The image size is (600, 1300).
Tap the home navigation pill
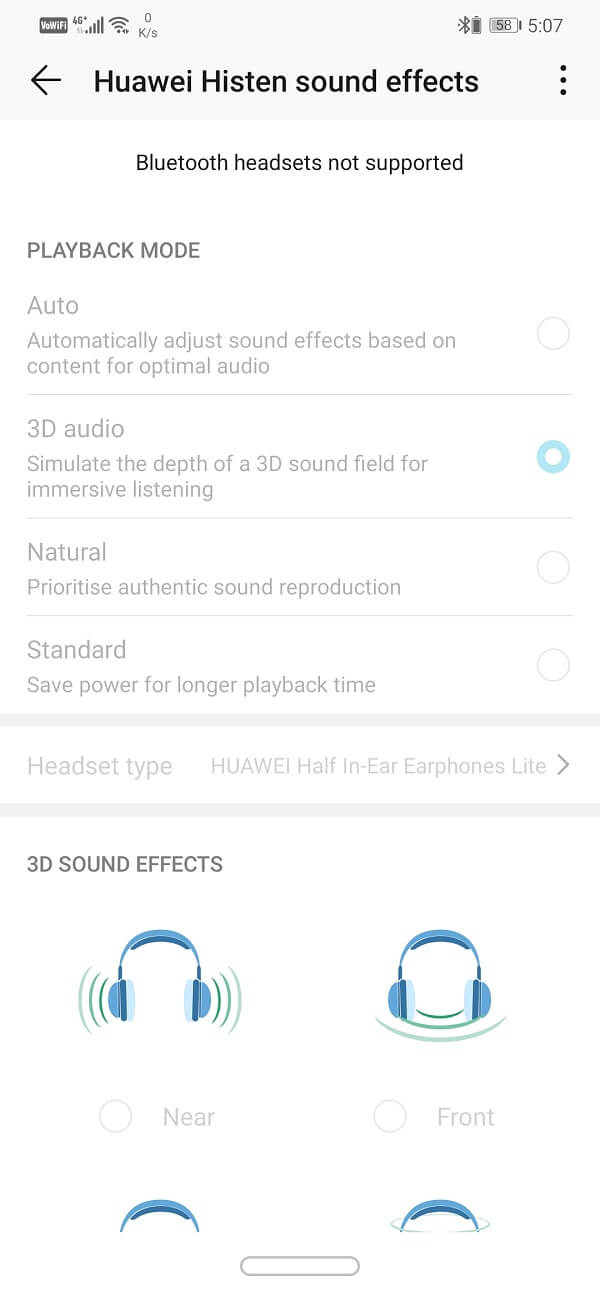point(299,1266)
